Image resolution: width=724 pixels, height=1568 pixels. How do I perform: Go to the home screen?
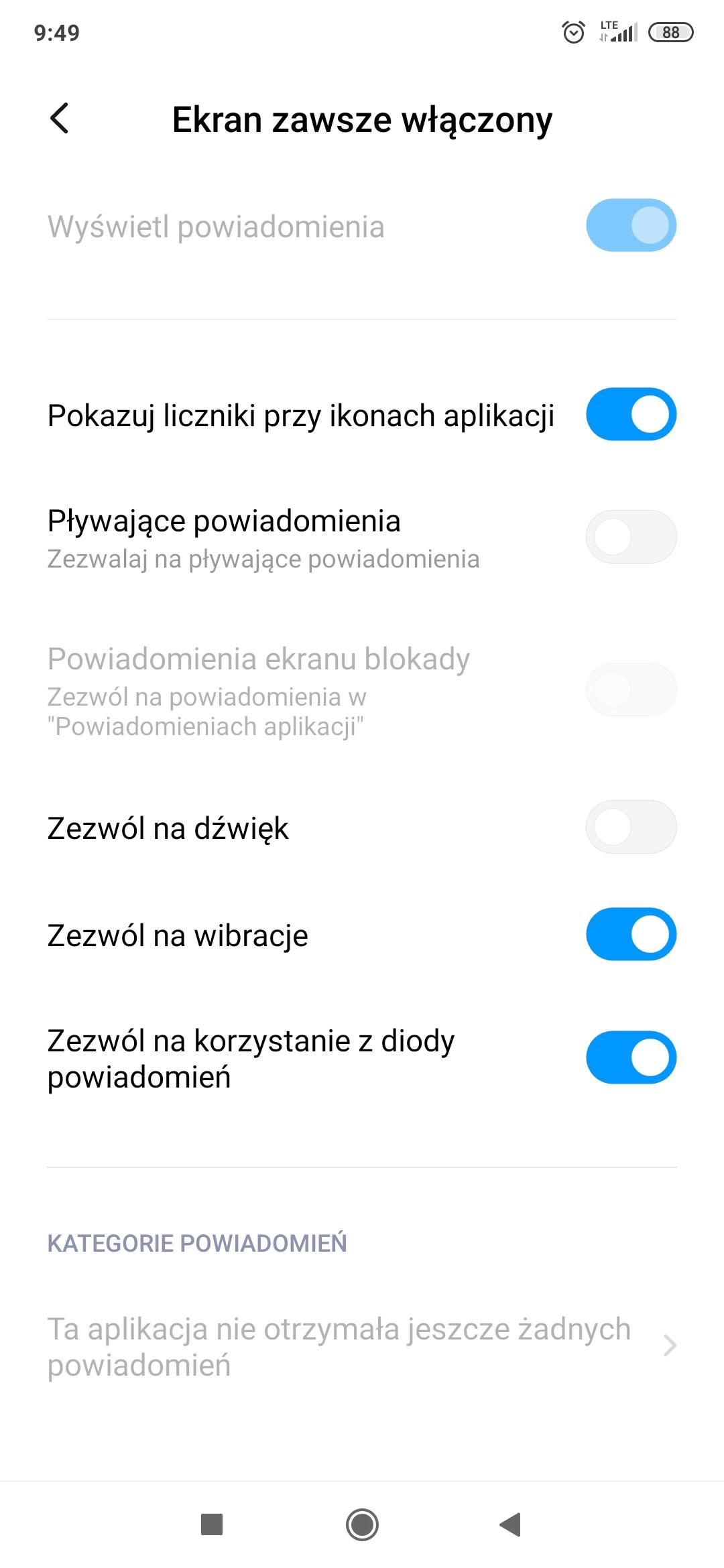tap(362, 1524)
